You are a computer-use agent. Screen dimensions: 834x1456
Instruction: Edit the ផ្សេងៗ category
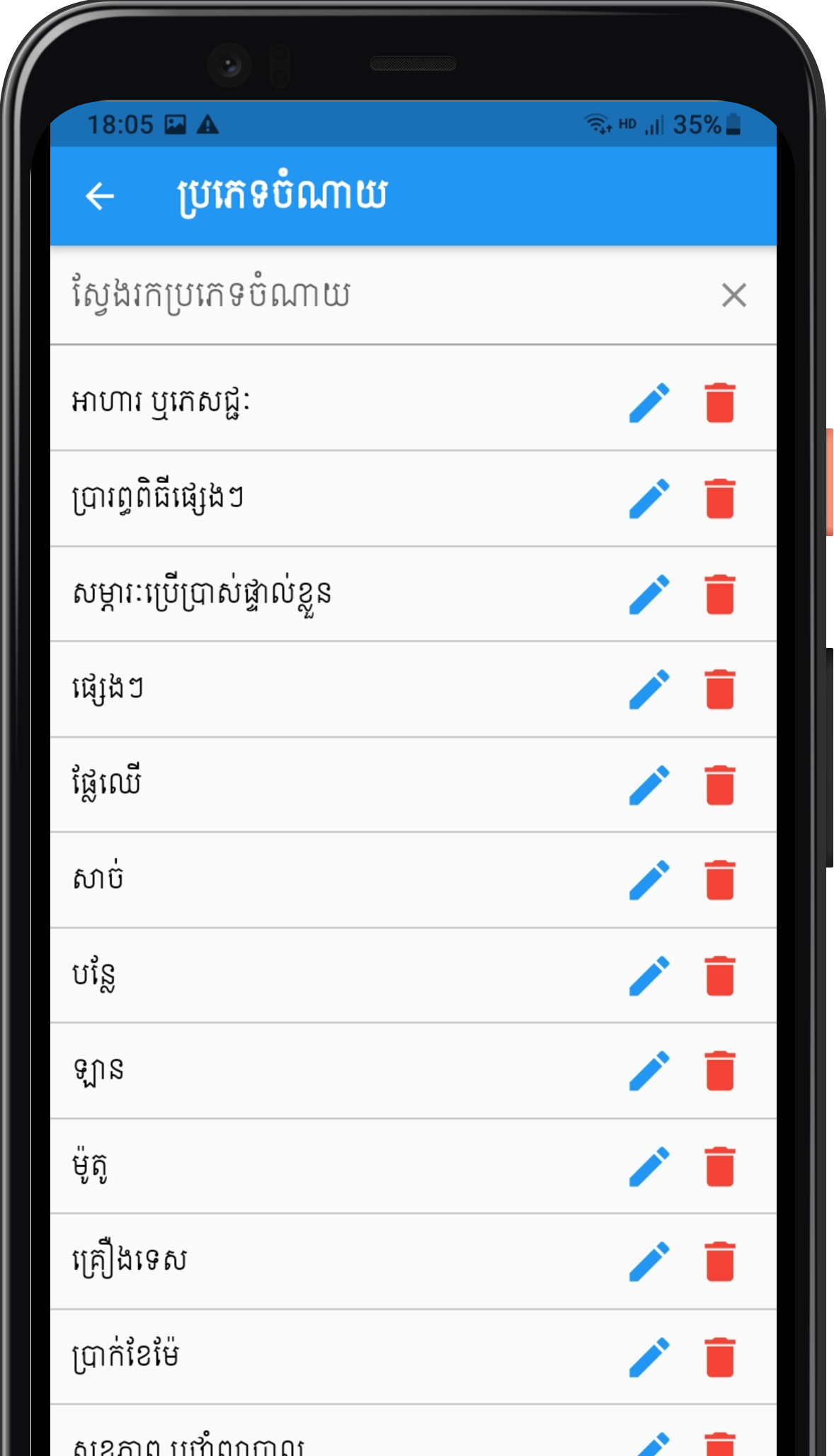(x=649, y=689)
